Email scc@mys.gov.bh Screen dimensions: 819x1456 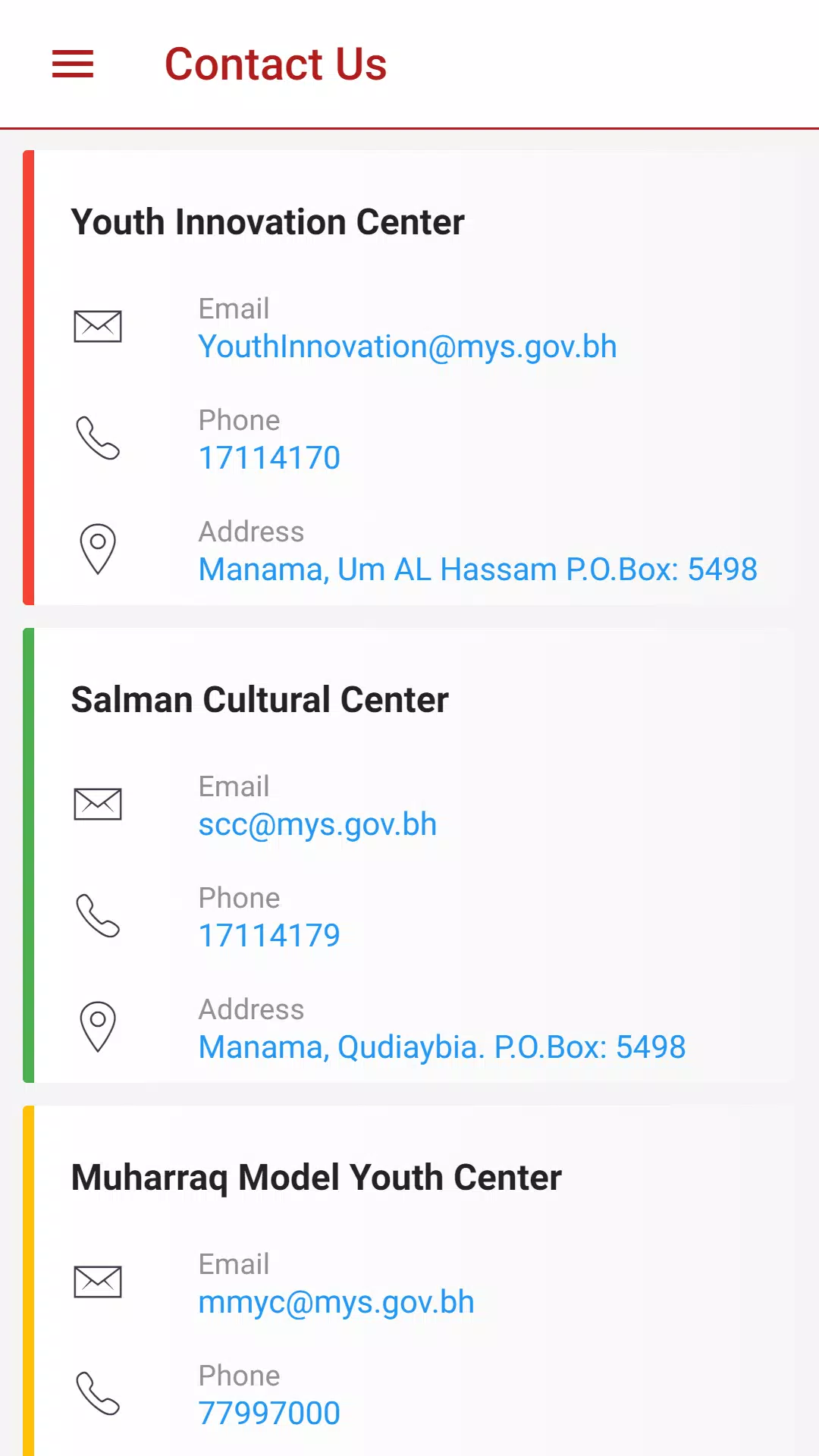[x=317, y=825]
